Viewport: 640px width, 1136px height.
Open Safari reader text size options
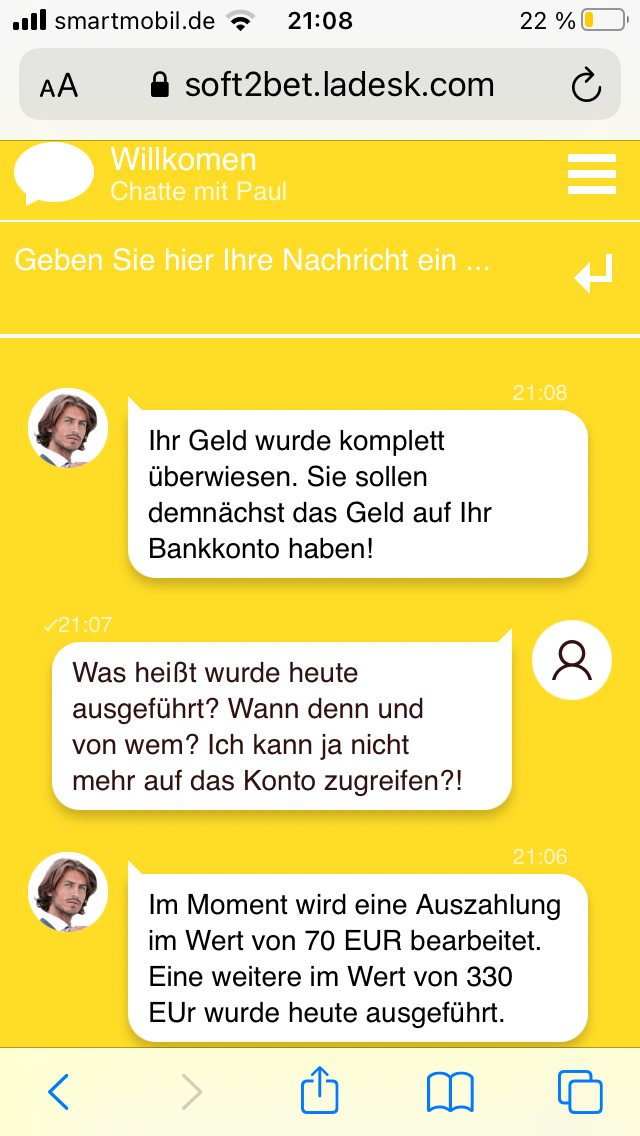click(x=59, y=86)
